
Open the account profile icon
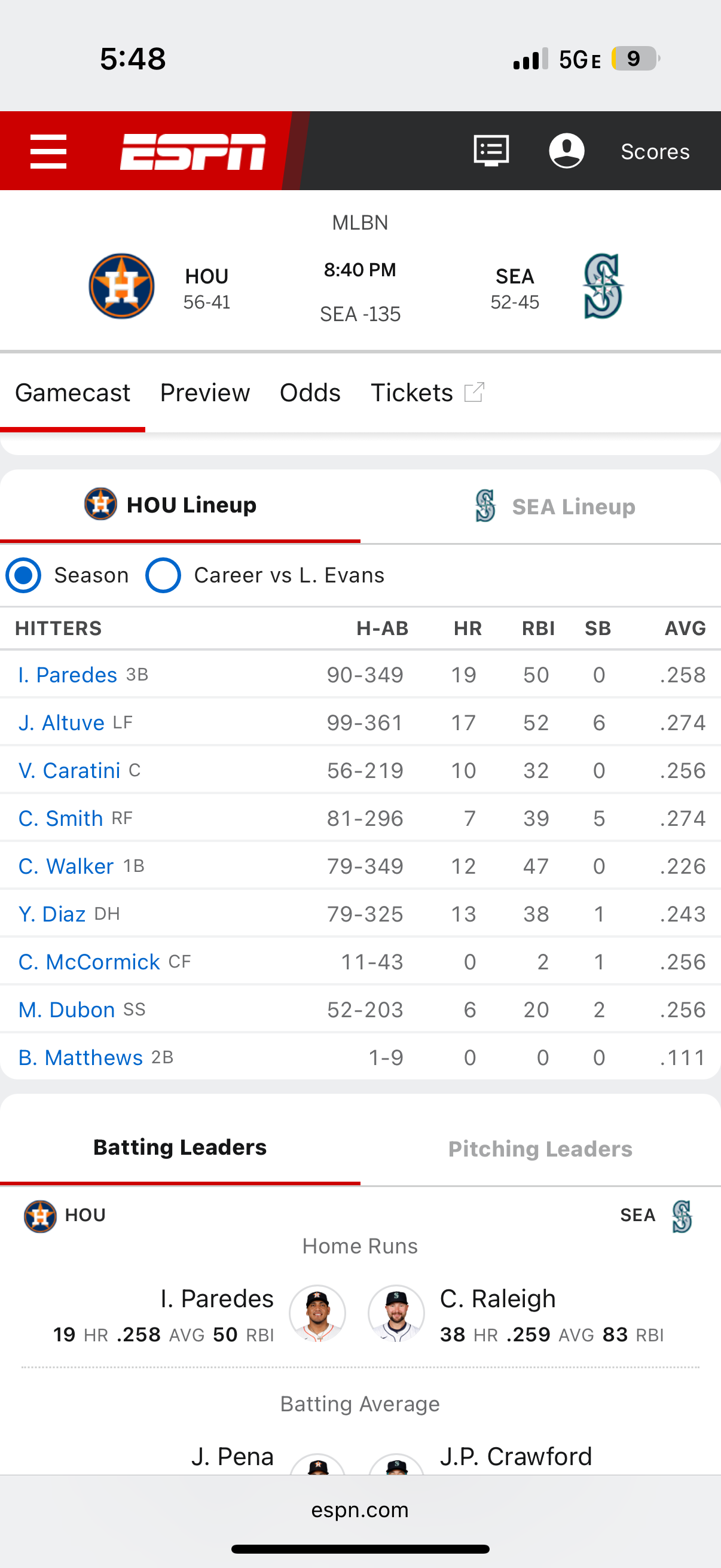point(566,150)
